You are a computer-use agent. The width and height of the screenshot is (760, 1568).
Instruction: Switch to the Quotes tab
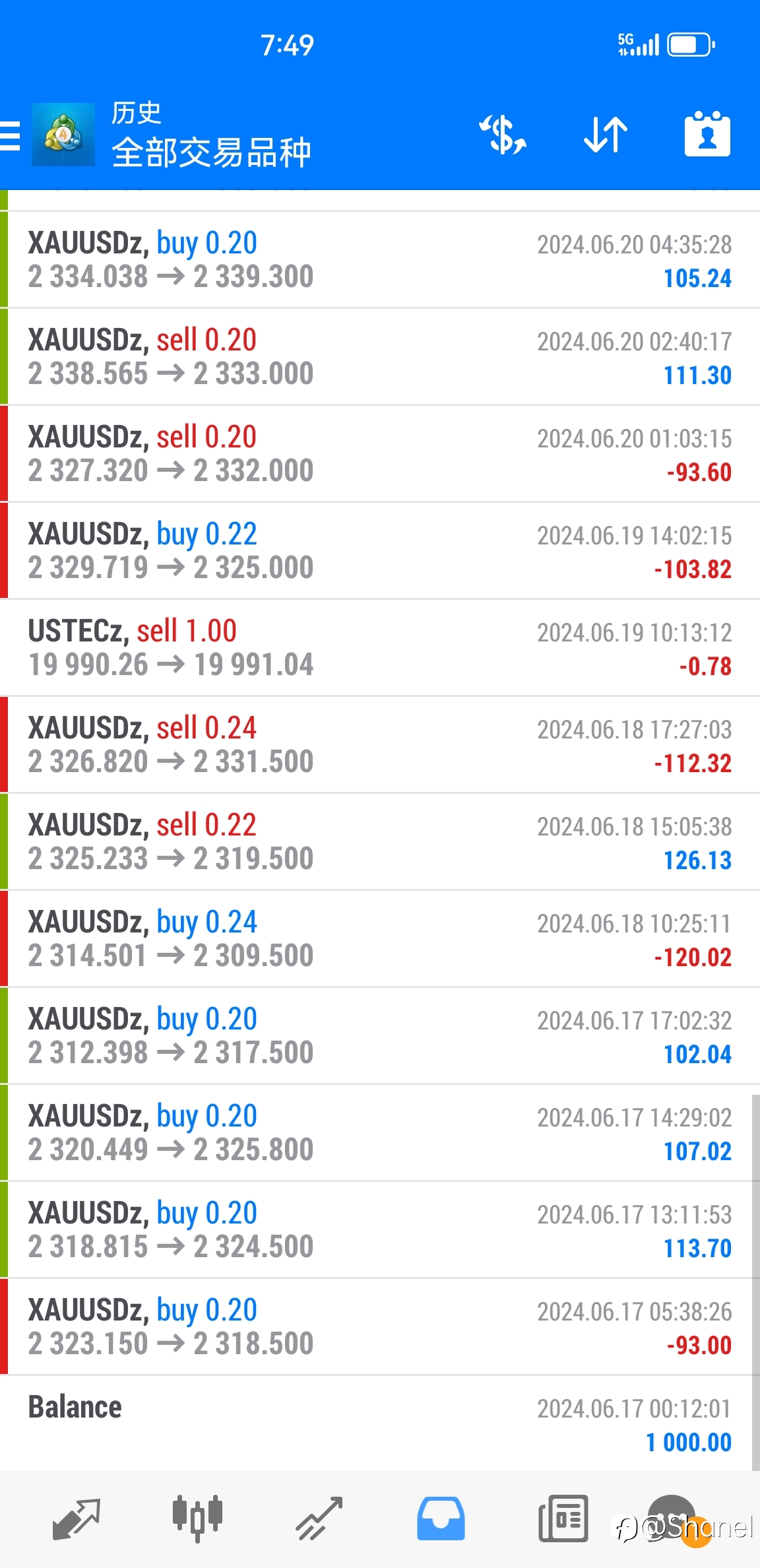pos(76,1519)
